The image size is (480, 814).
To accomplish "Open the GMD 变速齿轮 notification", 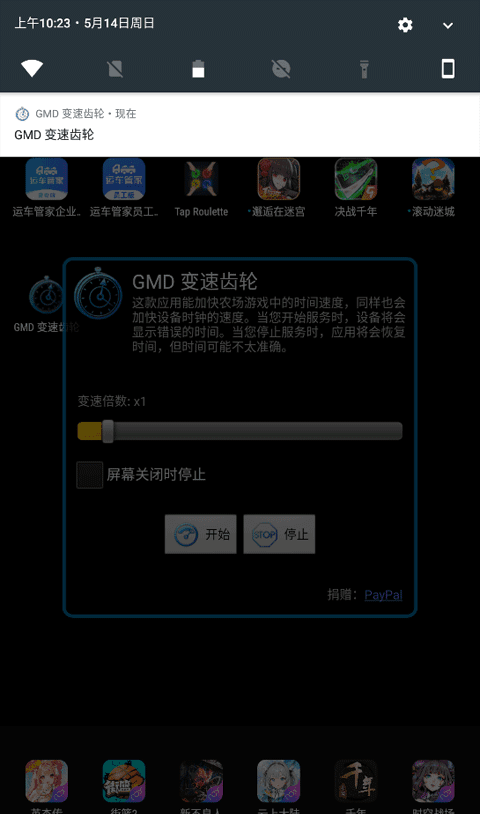I will (240, 125).
